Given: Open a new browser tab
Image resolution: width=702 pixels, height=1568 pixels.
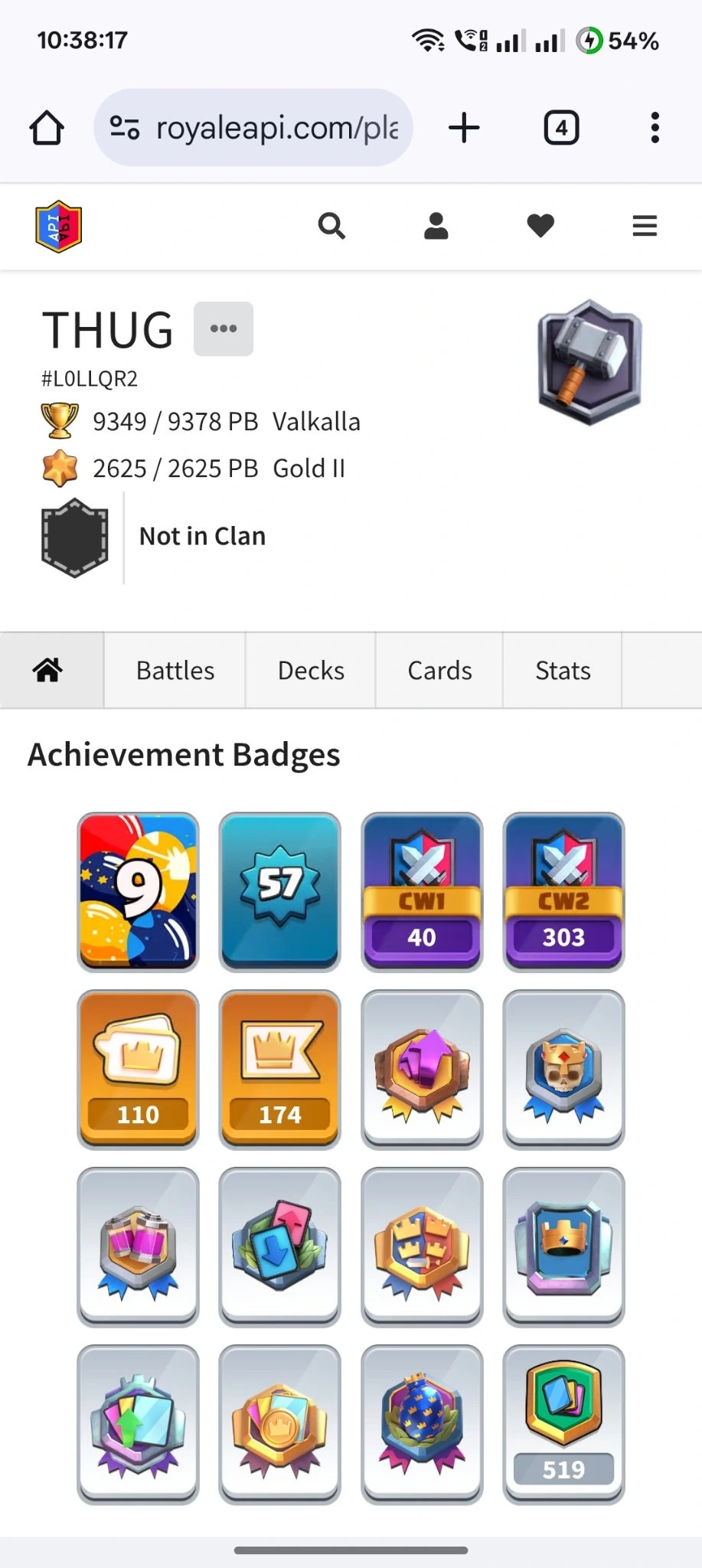Looking at the screenshot, I should (464, 128).
